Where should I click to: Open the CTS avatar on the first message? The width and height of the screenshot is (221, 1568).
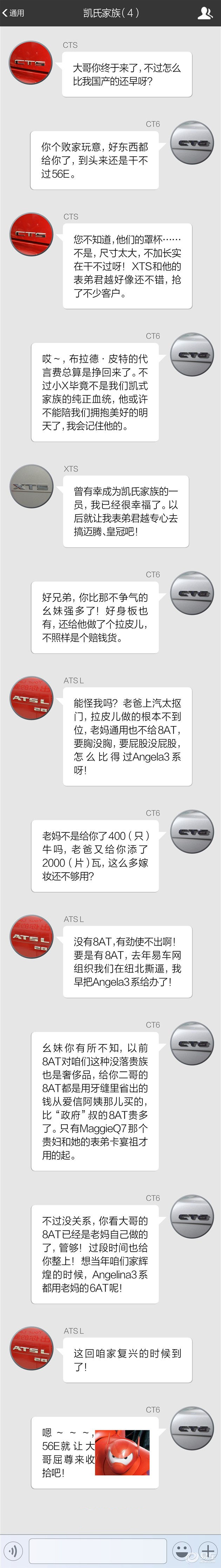pos(31,63)
